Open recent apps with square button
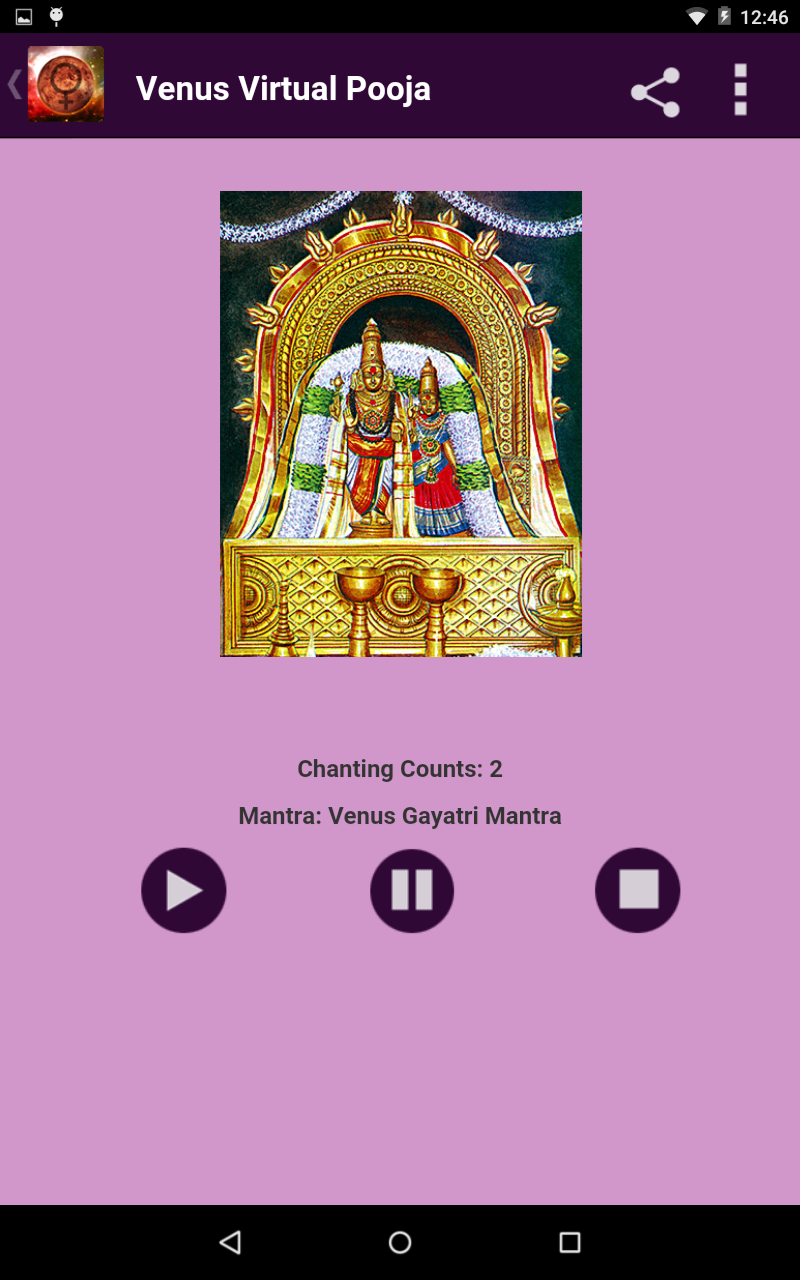The width and height of the screenshot is (800, 1280). (568, 1242)
